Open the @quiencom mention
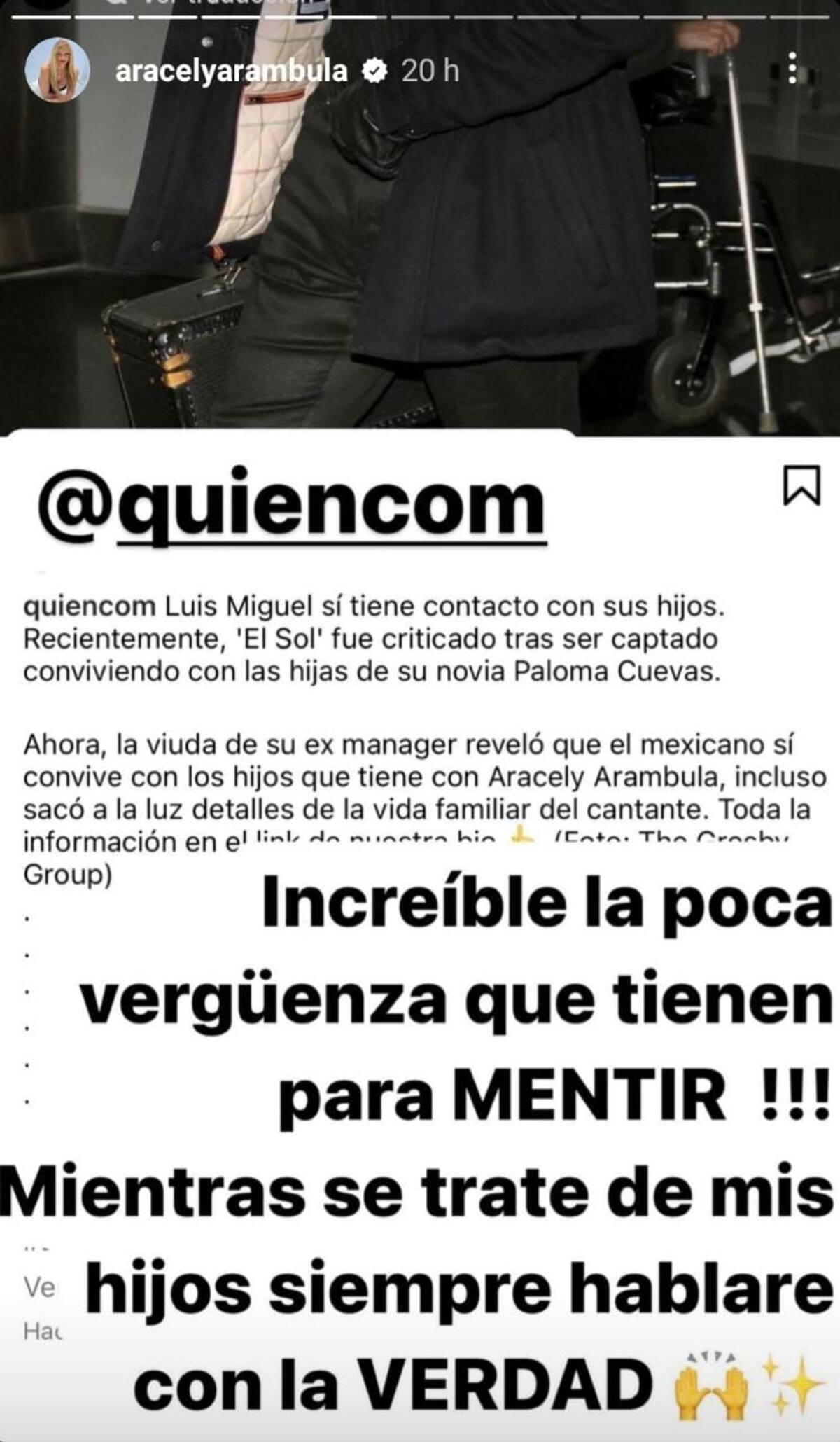The height and width of the screenshot is (1442, 840). coord(291,504)
